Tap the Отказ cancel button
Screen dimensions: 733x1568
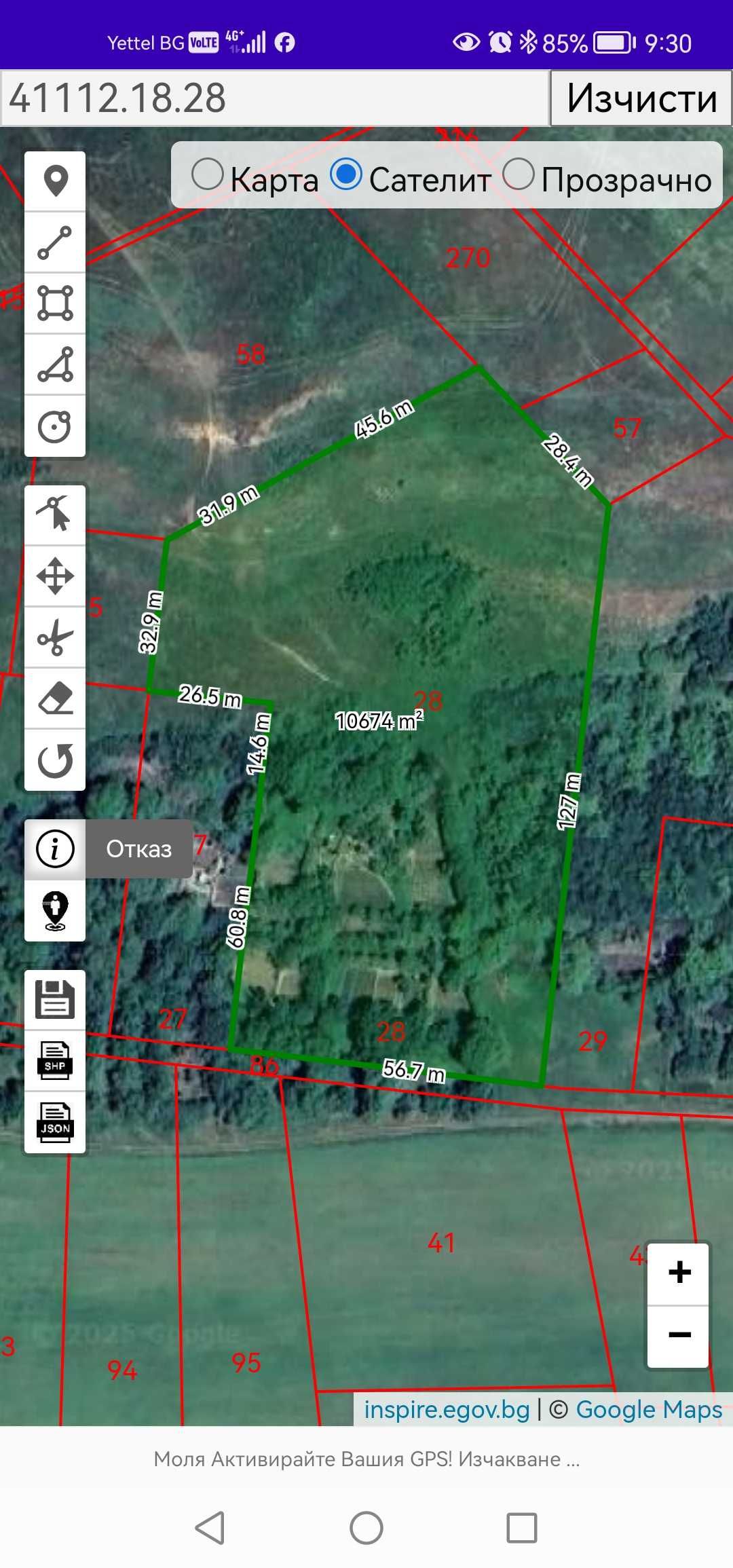138,849
